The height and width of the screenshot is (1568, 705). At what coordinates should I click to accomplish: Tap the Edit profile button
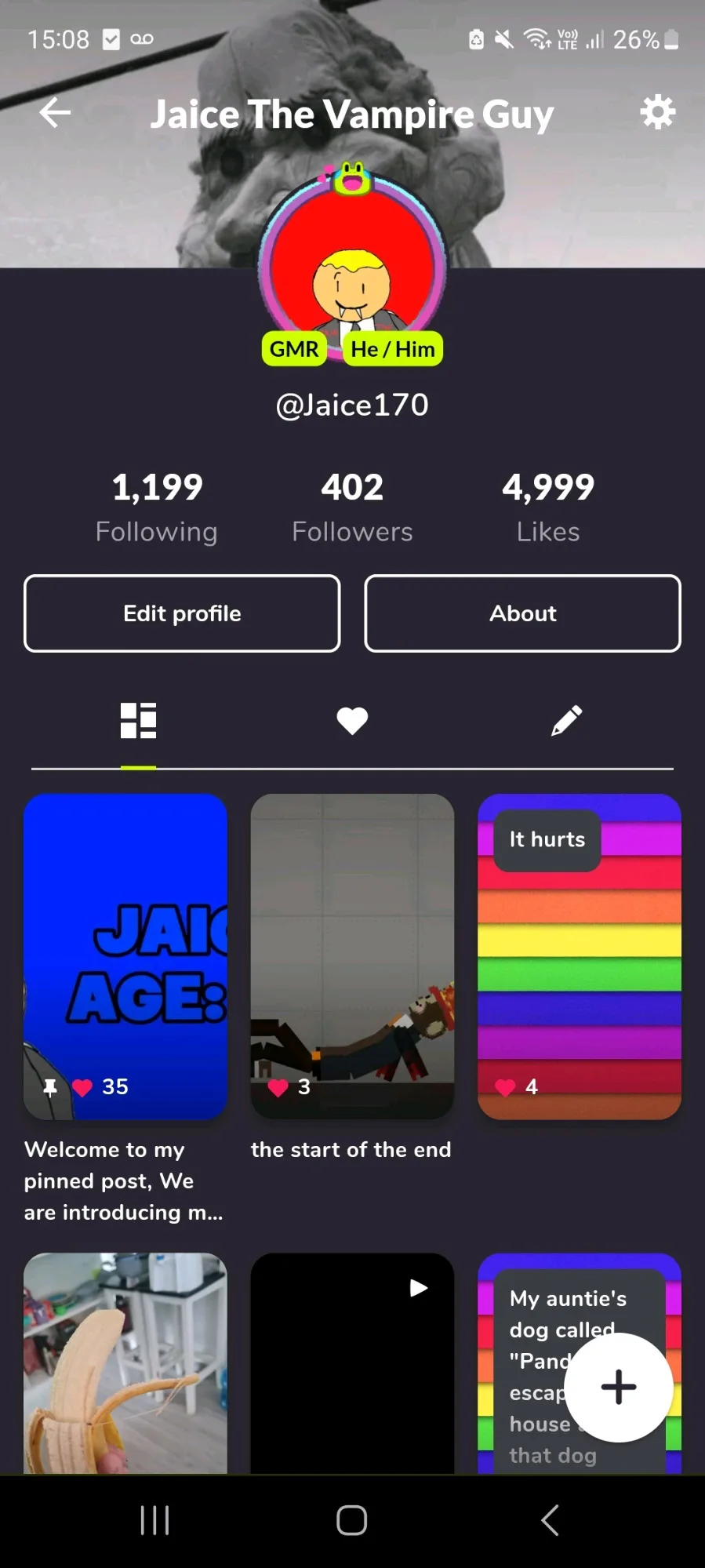[x=182, y=613]
